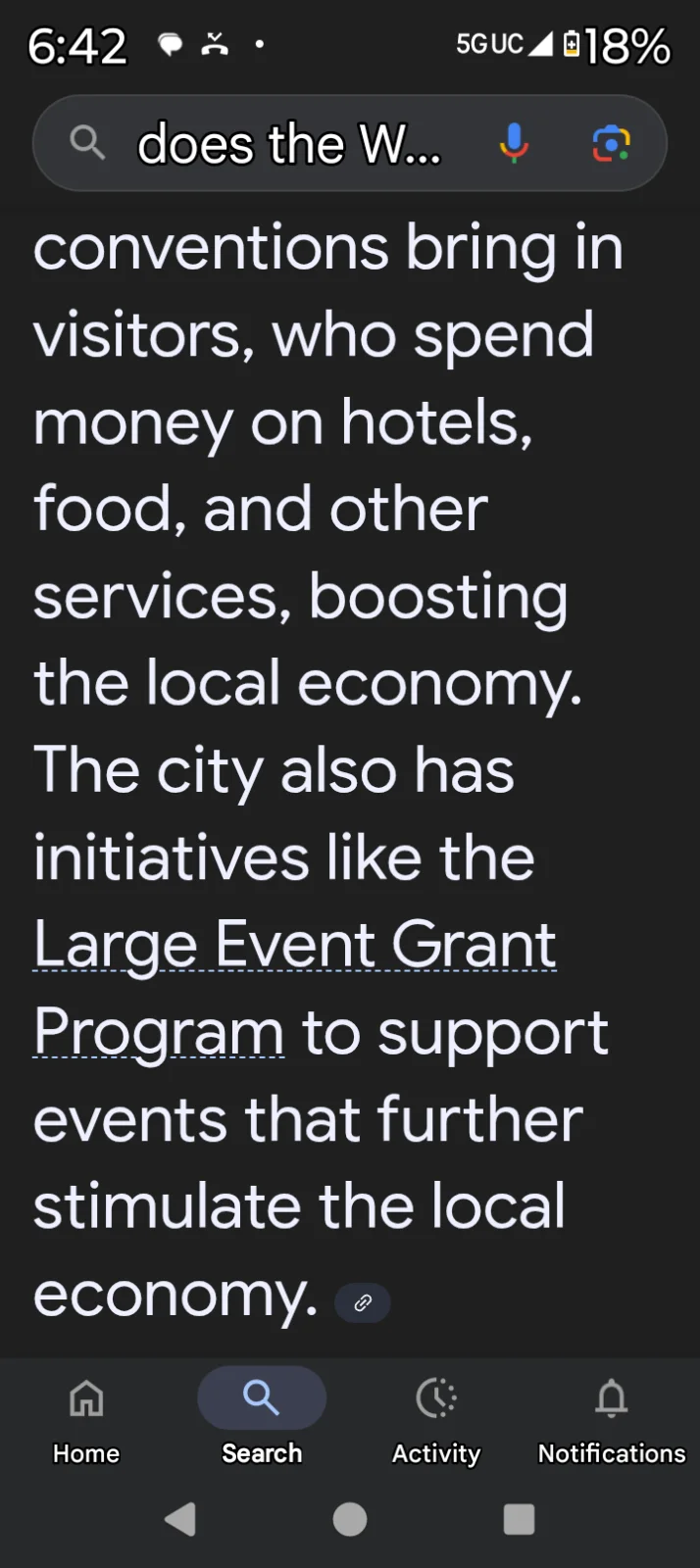Tap the system back button
Screen dimensions: 700x1568
pyautogui.click(x=180, y=1519)
